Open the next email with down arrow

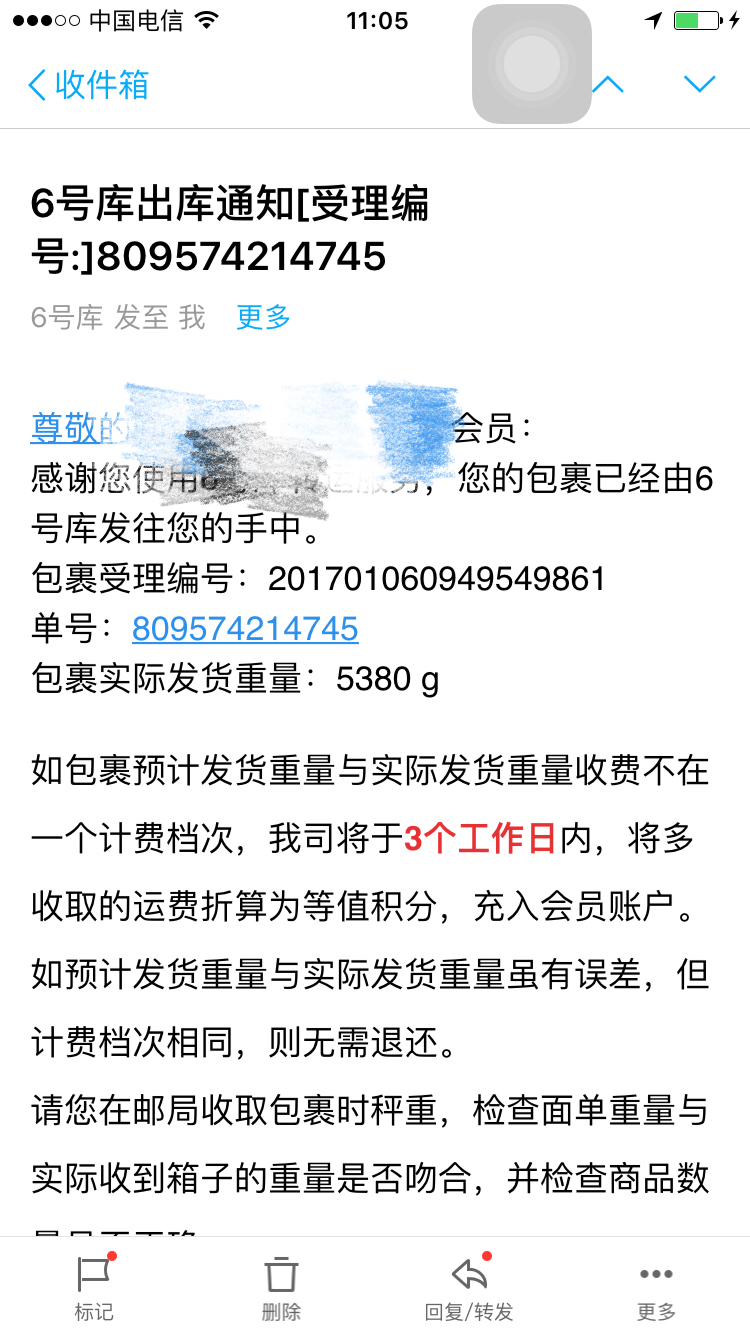[700, 84]
